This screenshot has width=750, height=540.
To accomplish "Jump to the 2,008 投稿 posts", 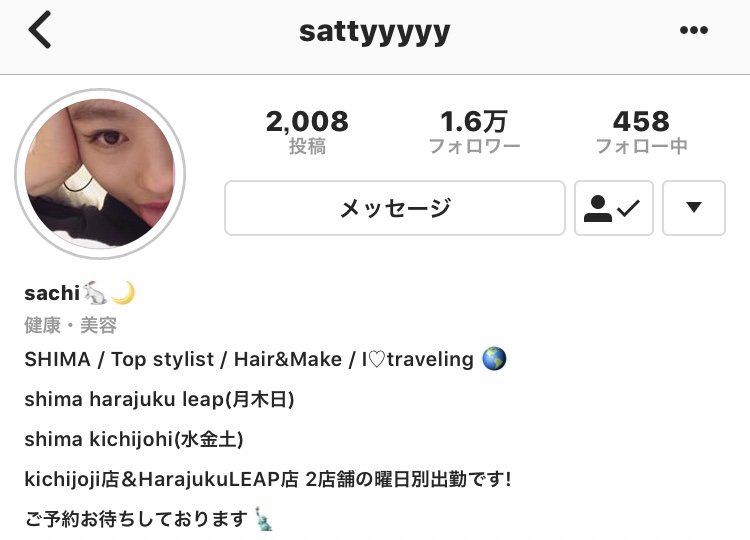I will (x=307, y=133).
